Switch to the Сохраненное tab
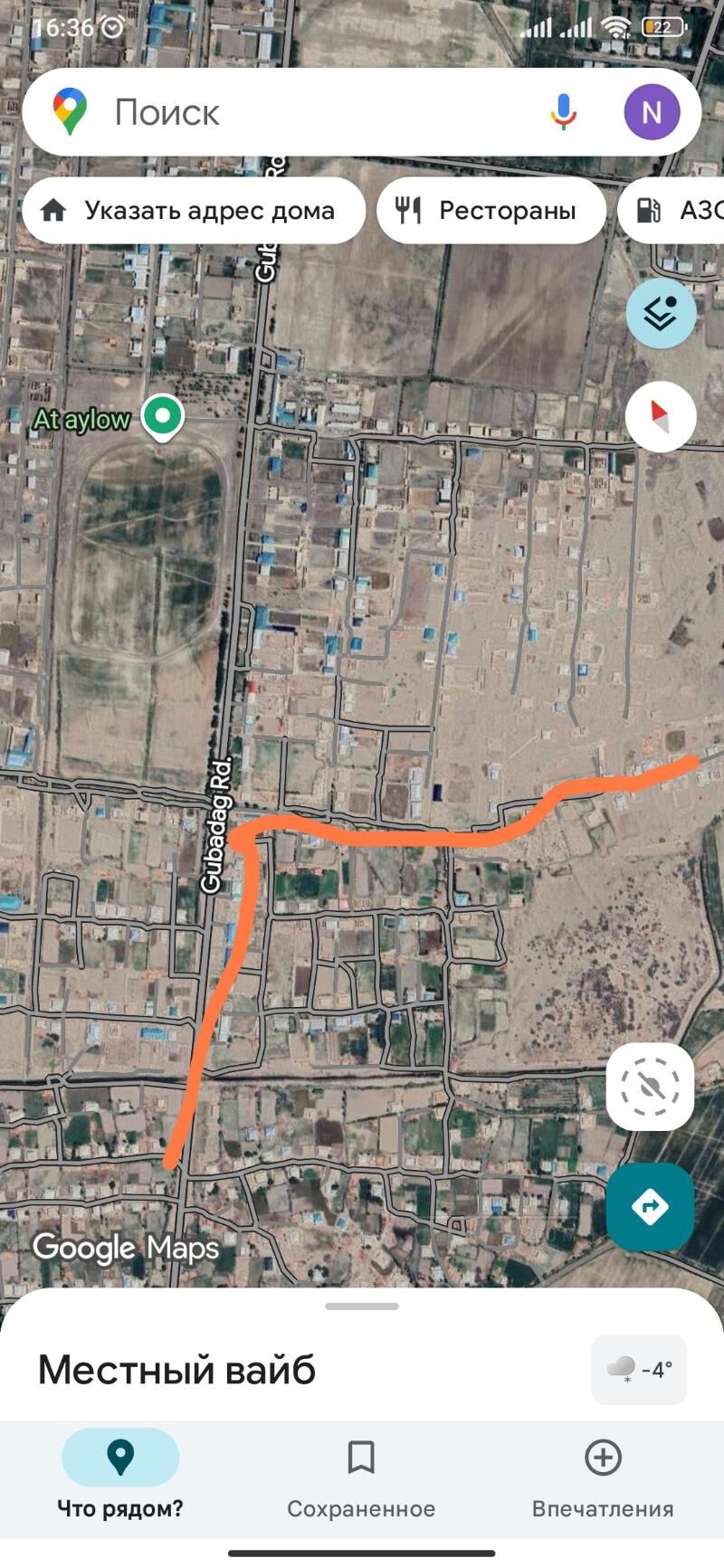Image resolution: width=724 pixels, height=1568 pixels. point(361,1475)
